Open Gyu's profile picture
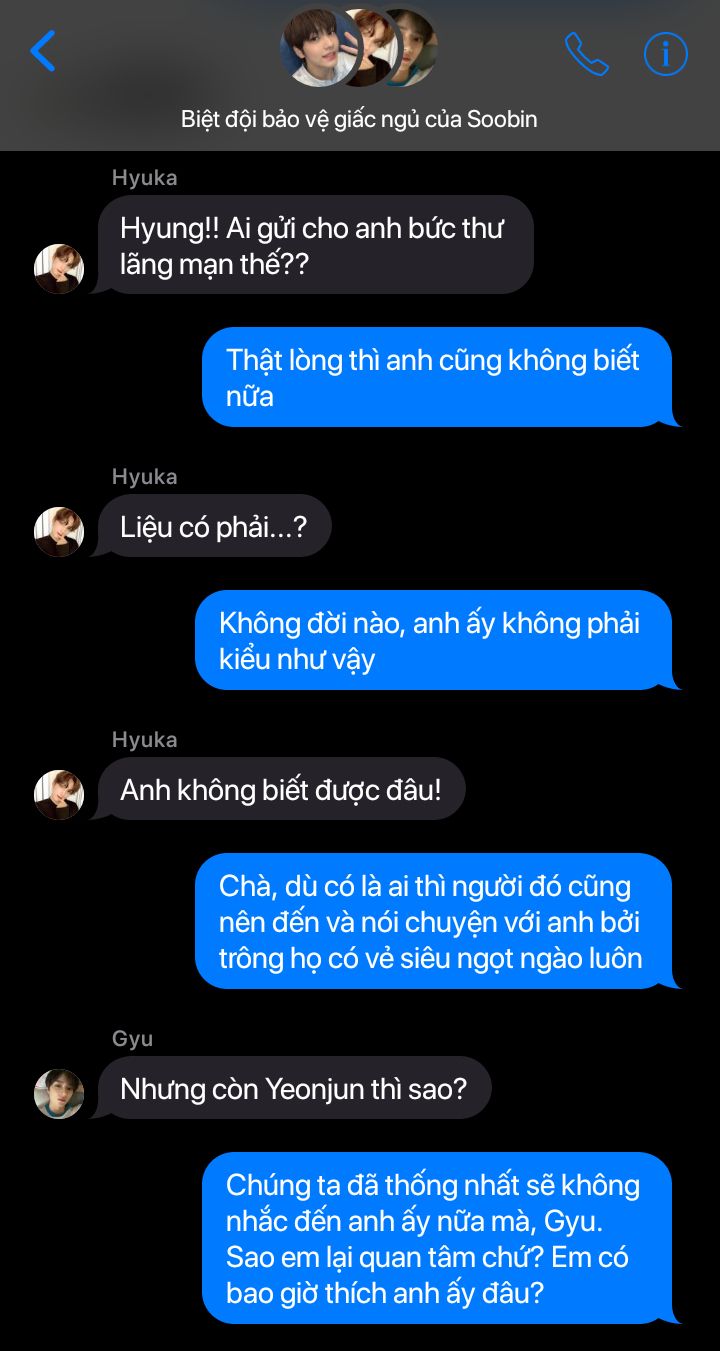Screen dimensions: 720x1351 [59, 1094]
